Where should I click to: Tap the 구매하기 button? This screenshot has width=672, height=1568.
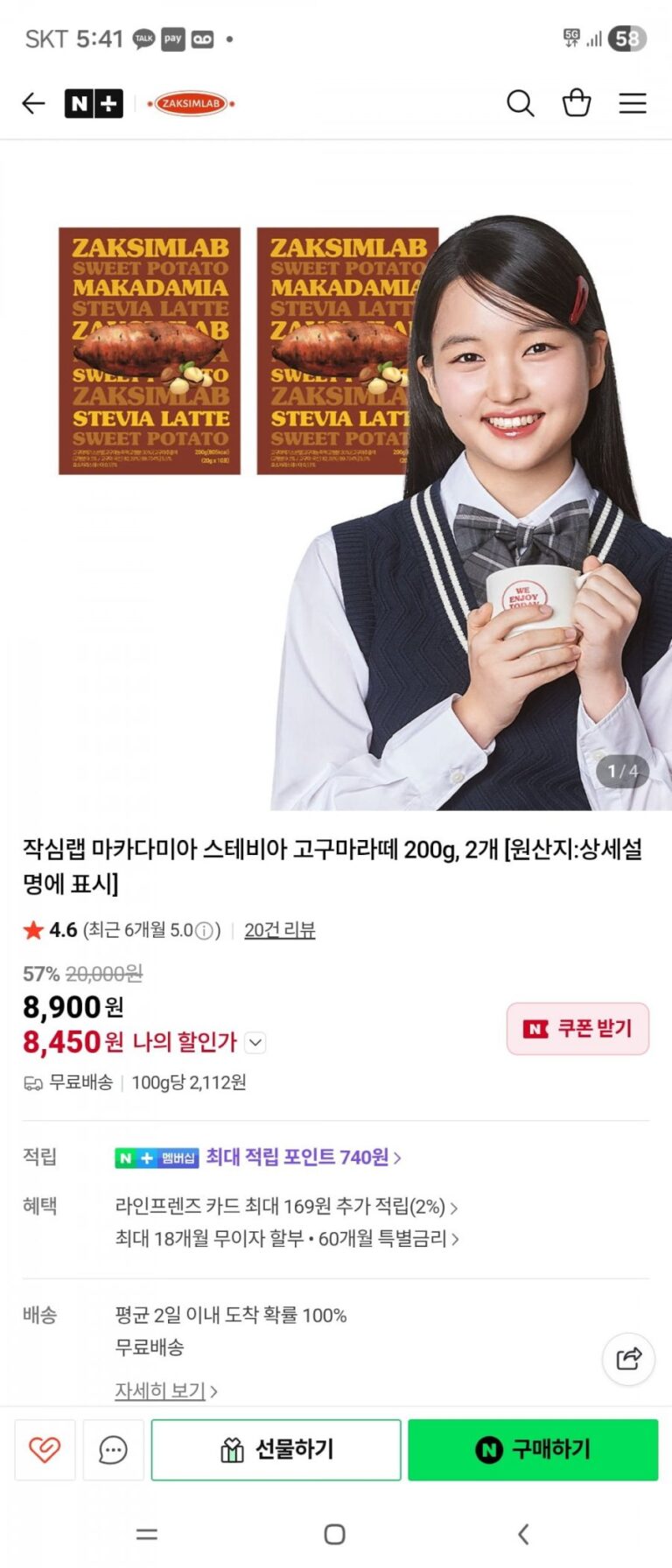(532, 1450)
